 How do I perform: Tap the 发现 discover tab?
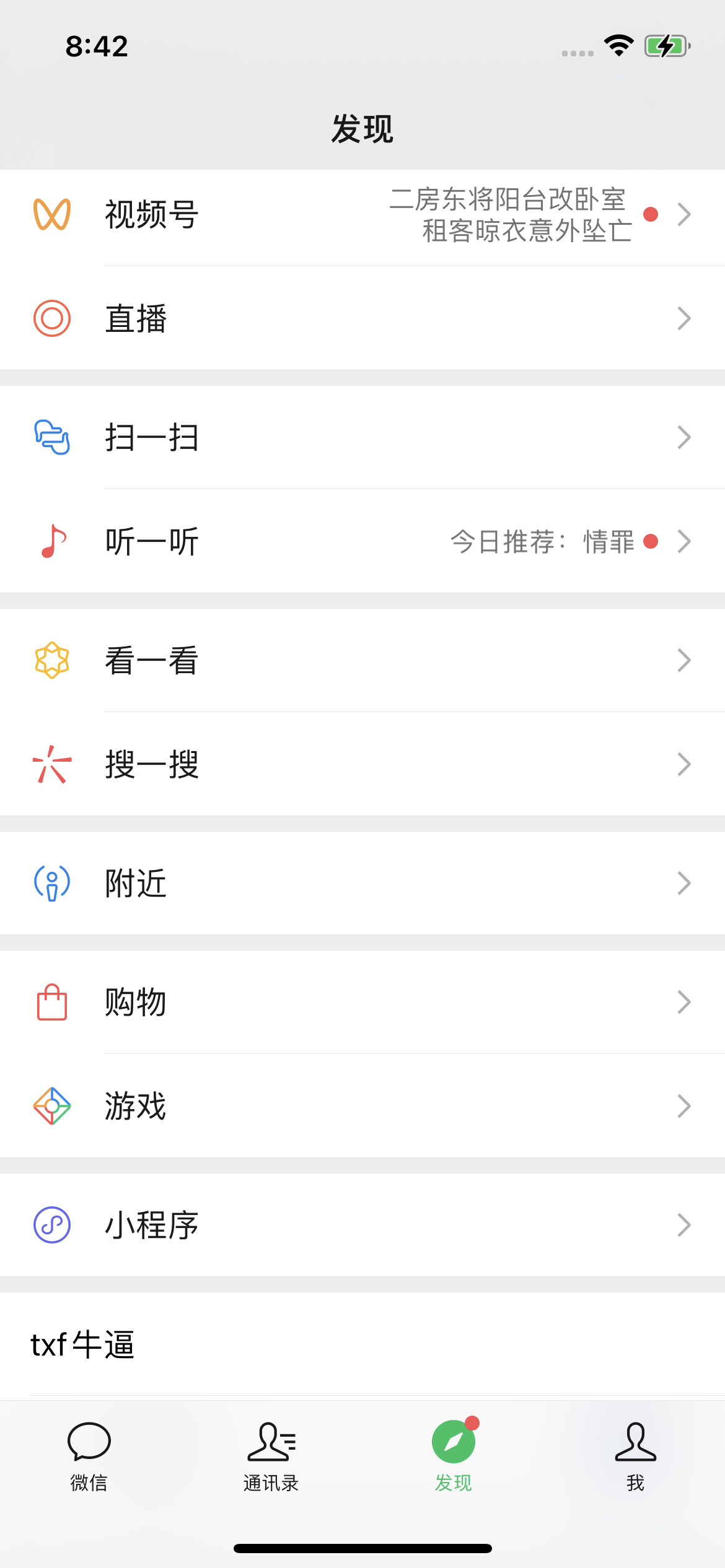click(x=454, y=1455)
